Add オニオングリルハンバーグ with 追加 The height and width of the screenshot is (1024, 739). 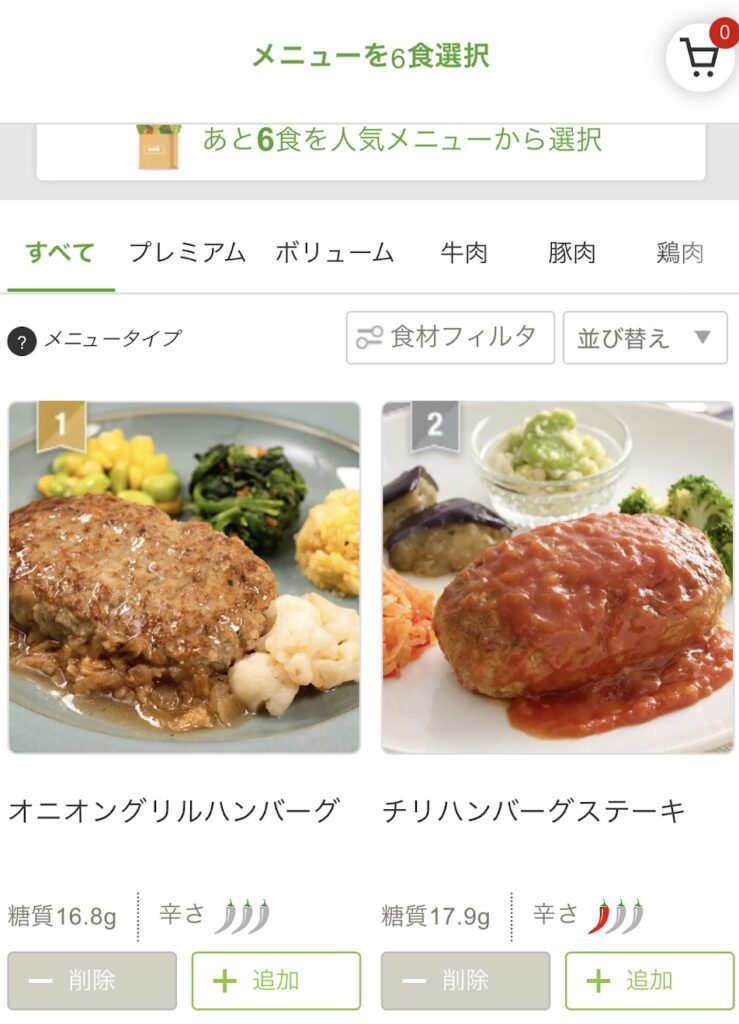click(276, 981)
